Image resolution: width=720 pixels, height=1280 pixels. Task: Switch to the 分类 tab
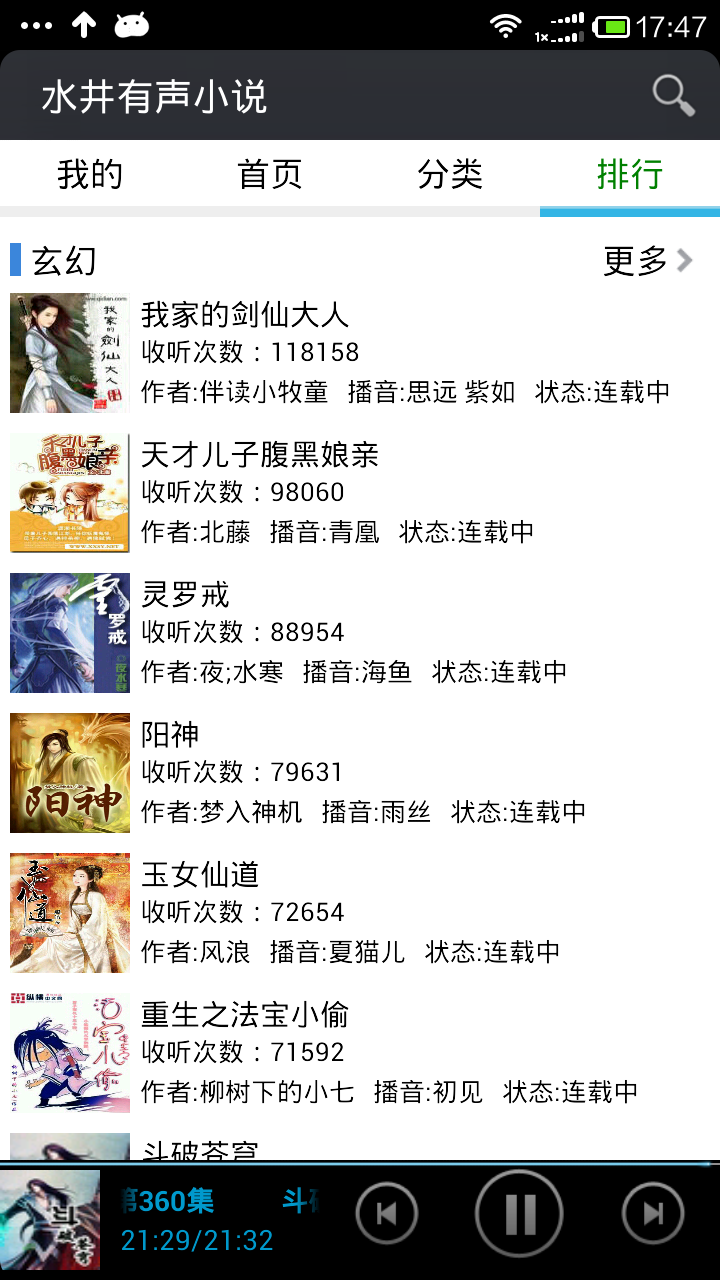[450, 174]
